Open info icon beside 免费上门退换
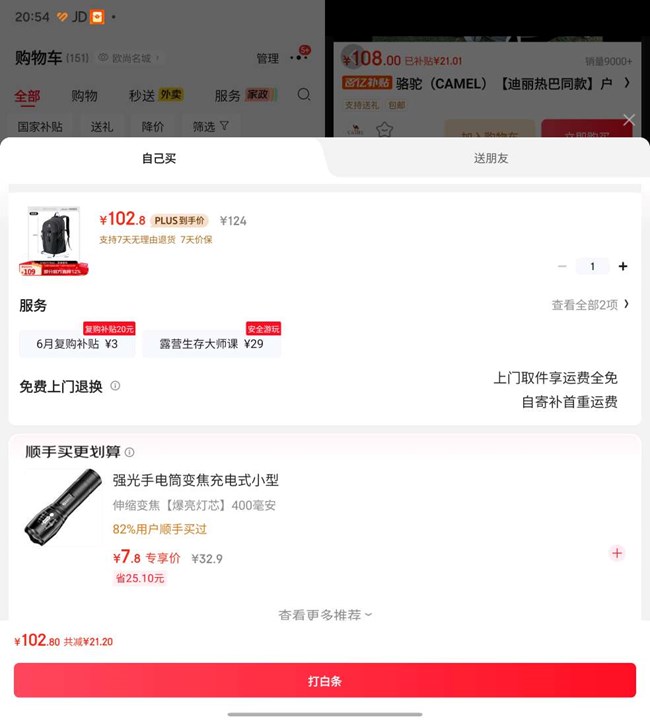The width and height of the screenshot is (650, 721). [x=115, y=386]
